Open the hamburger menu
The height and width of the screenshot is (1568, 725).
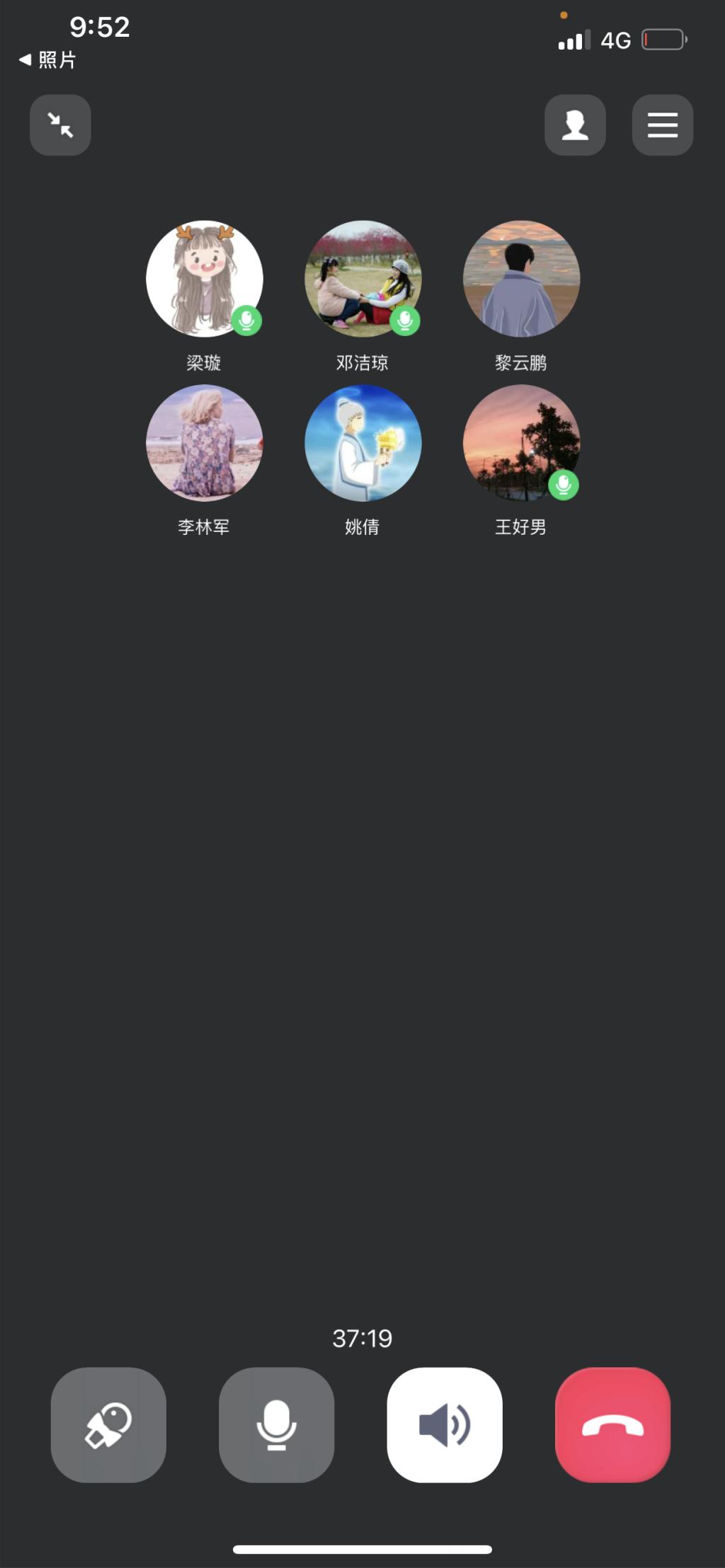662,125
